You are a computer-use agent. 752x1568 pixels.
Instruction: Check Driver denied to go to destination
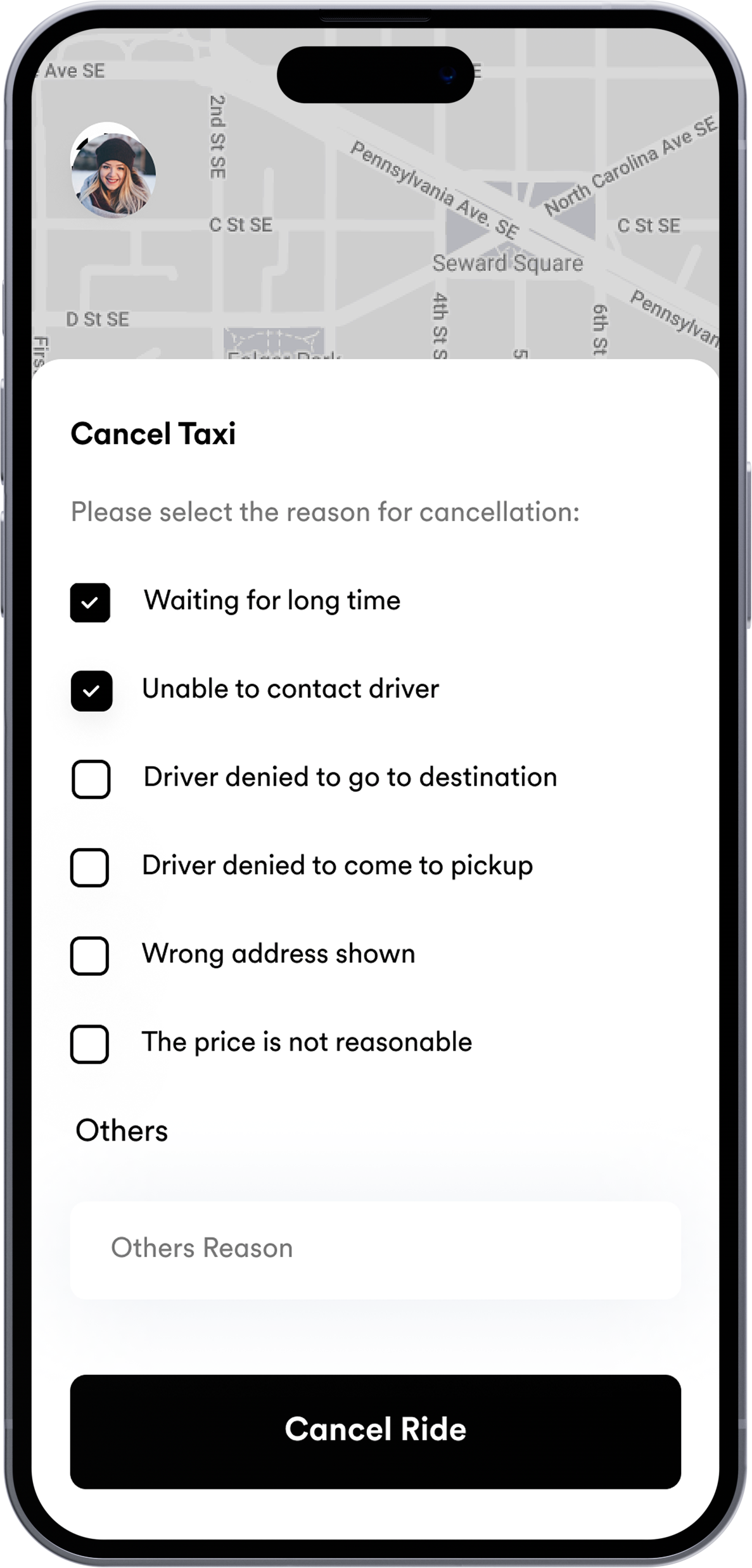coord(91,779)
